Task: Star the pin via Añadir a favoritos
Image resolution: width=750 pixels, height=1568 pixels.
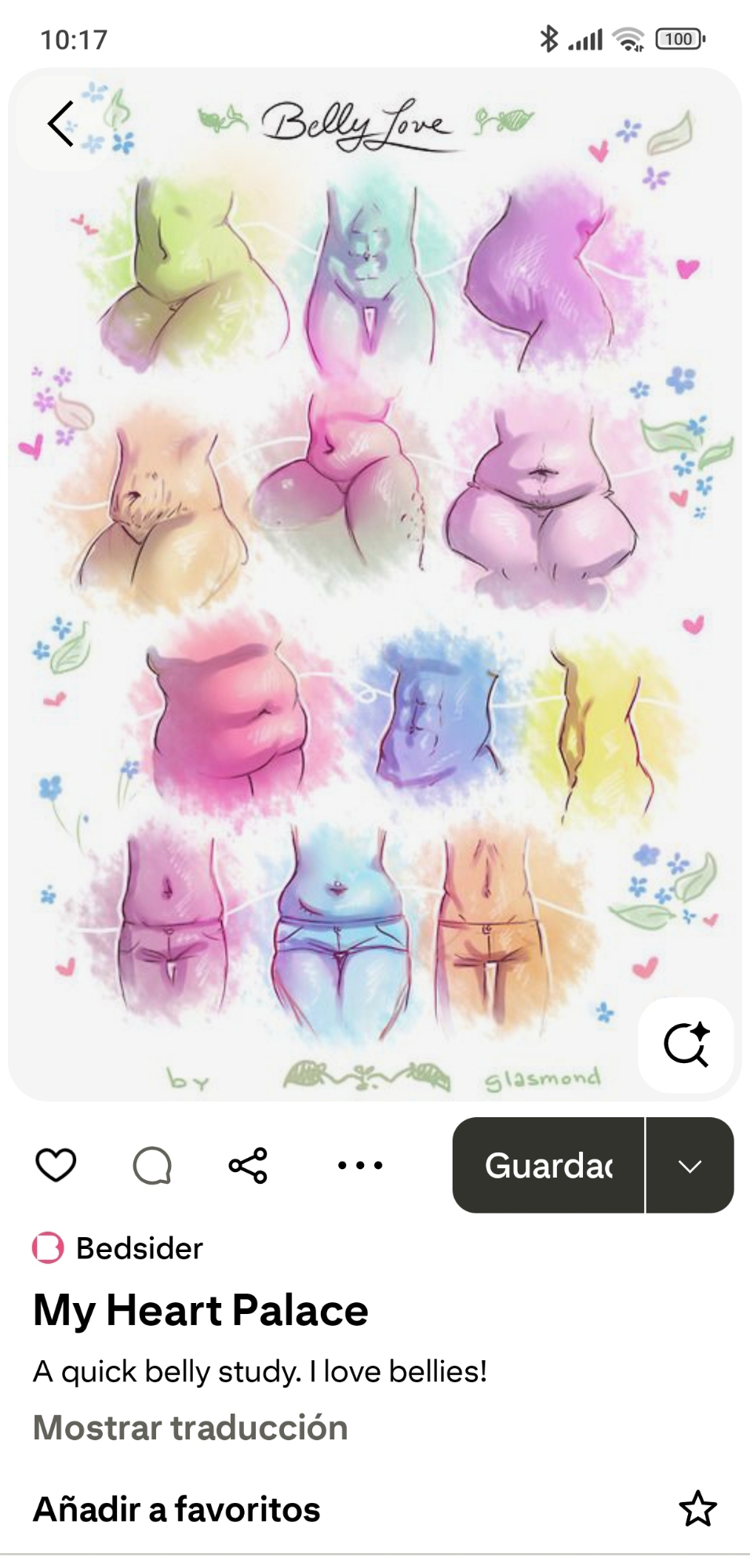Action: [x=697, y=1509]
